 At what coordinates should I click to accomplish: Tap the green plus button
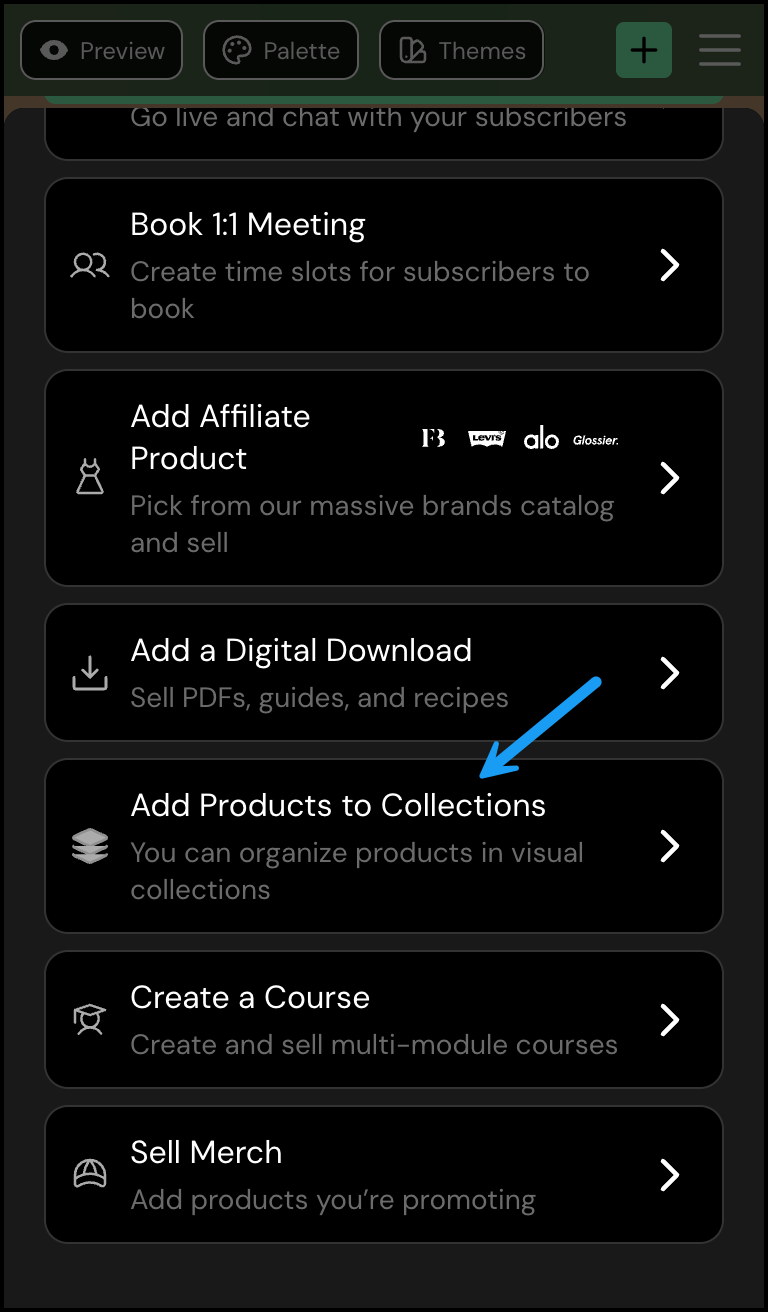(x=643, y=50)
